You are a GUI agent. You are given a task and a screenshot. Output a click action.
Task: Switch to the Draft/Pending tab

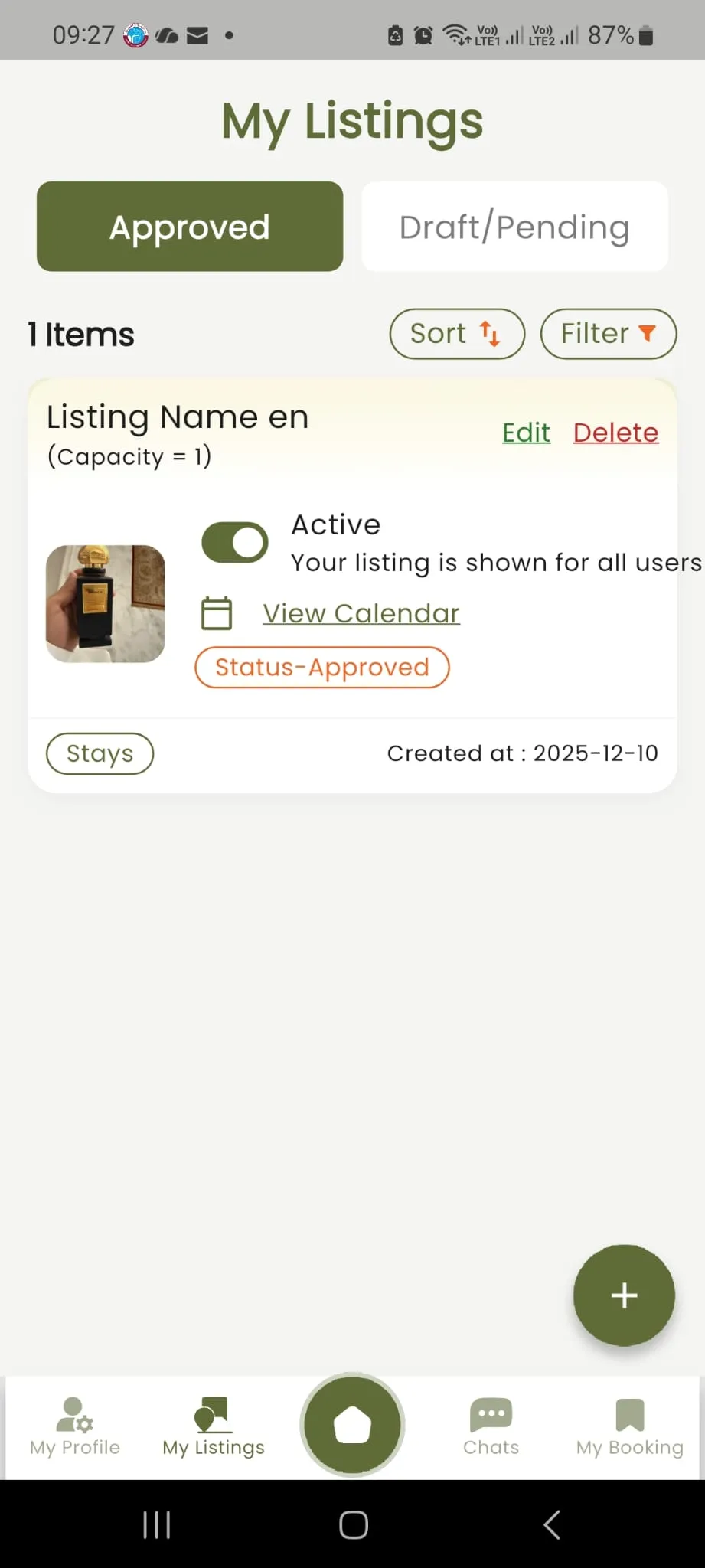[x=514, y=227]
